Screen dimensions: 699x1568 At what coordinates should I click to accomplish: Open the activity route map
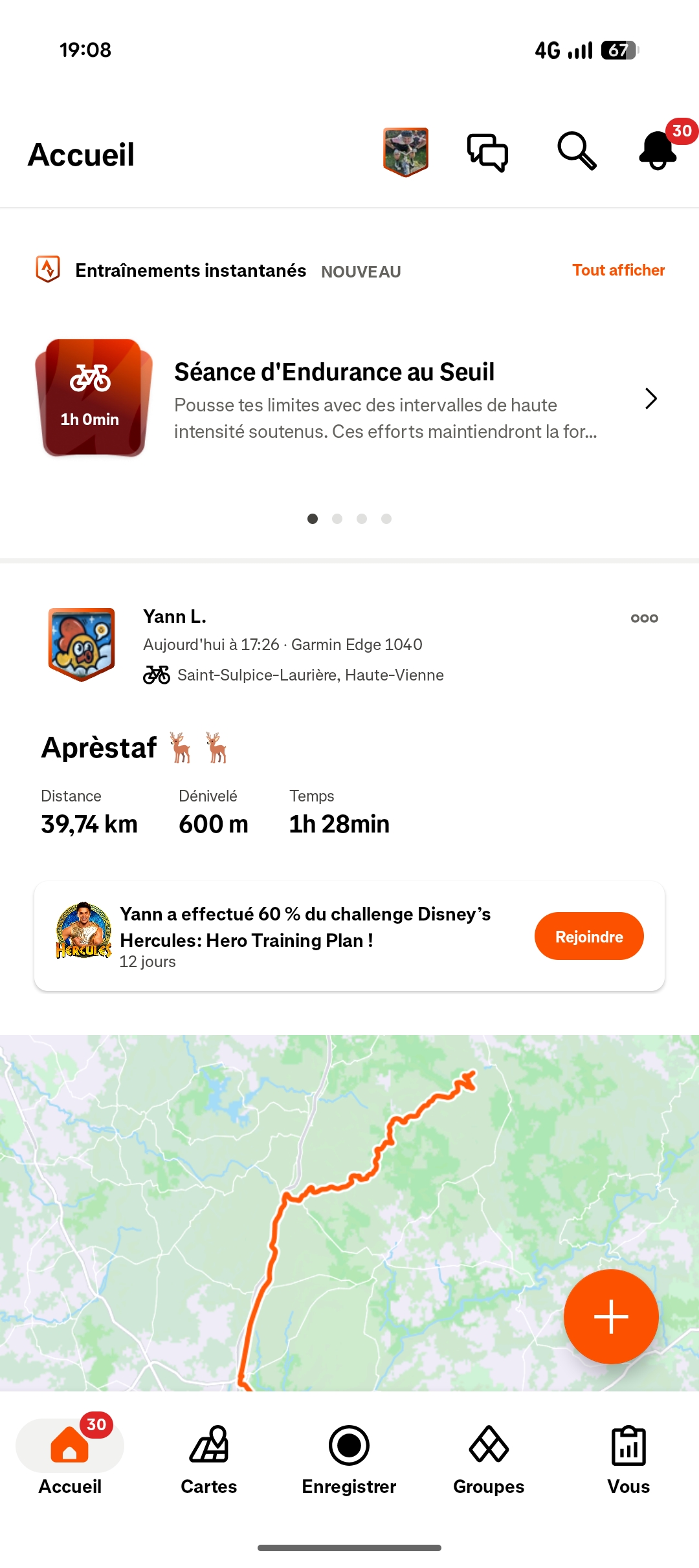tap(349, 1213)
